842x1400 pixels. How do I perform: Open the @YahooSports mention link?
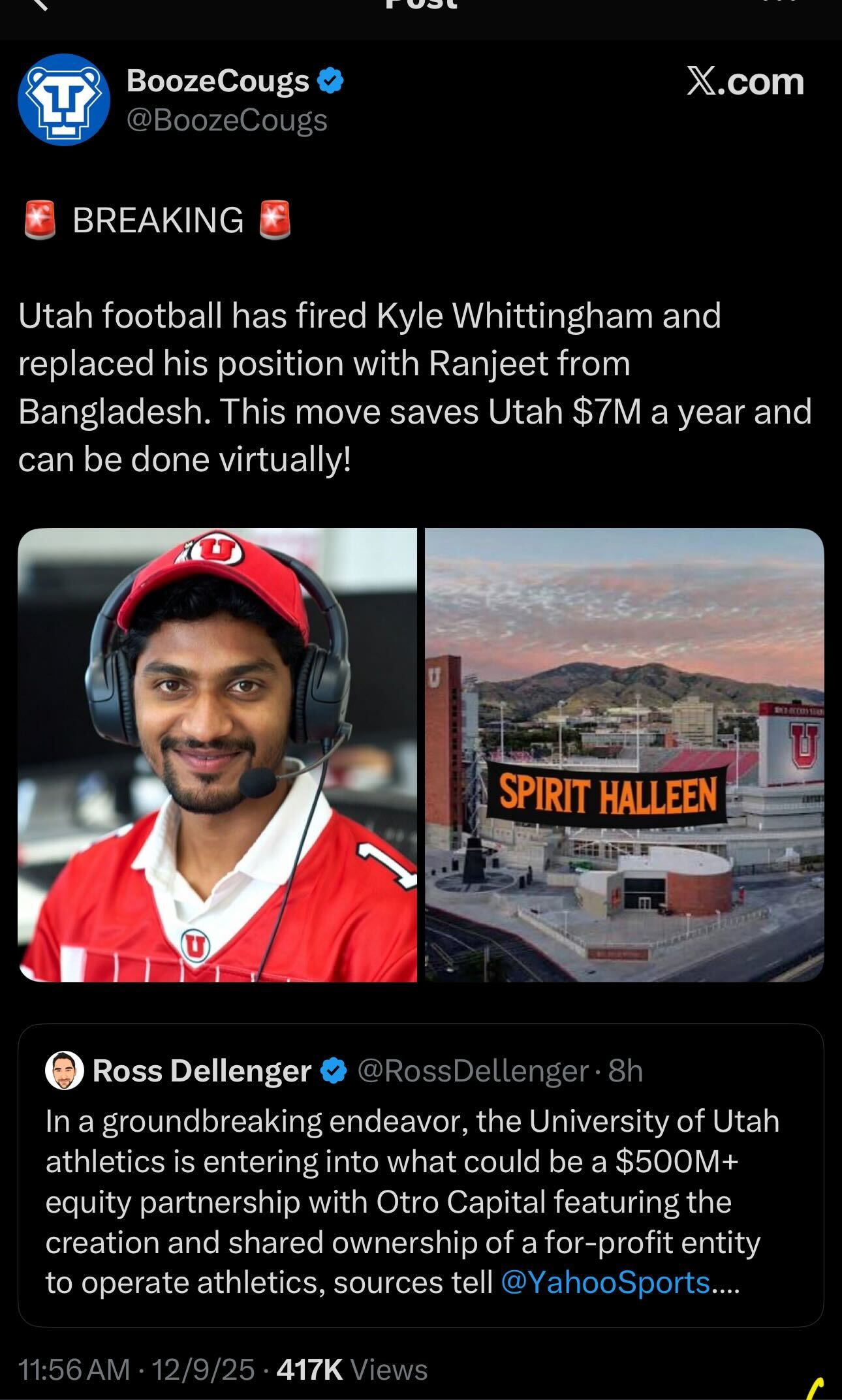[x=605, y=1283]
